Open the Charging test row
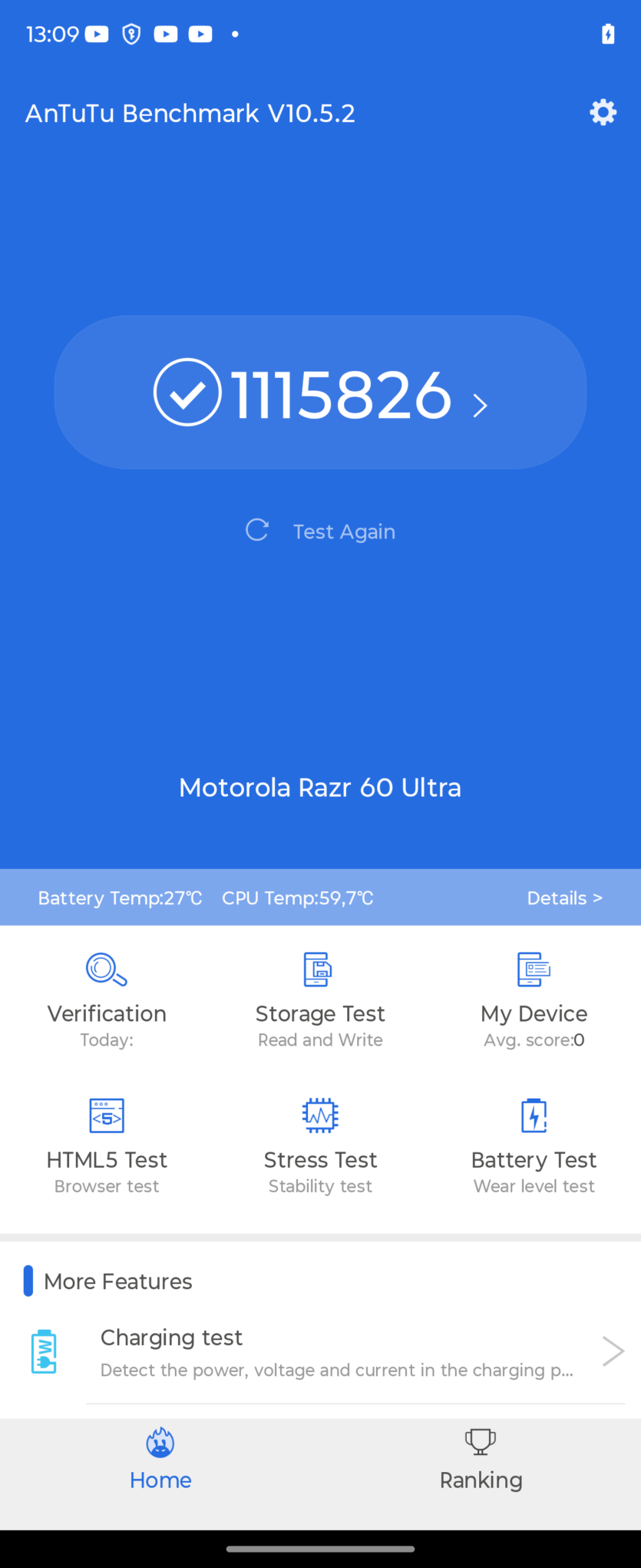The height and width of the screenshot is (1568, 641). 338,1353
